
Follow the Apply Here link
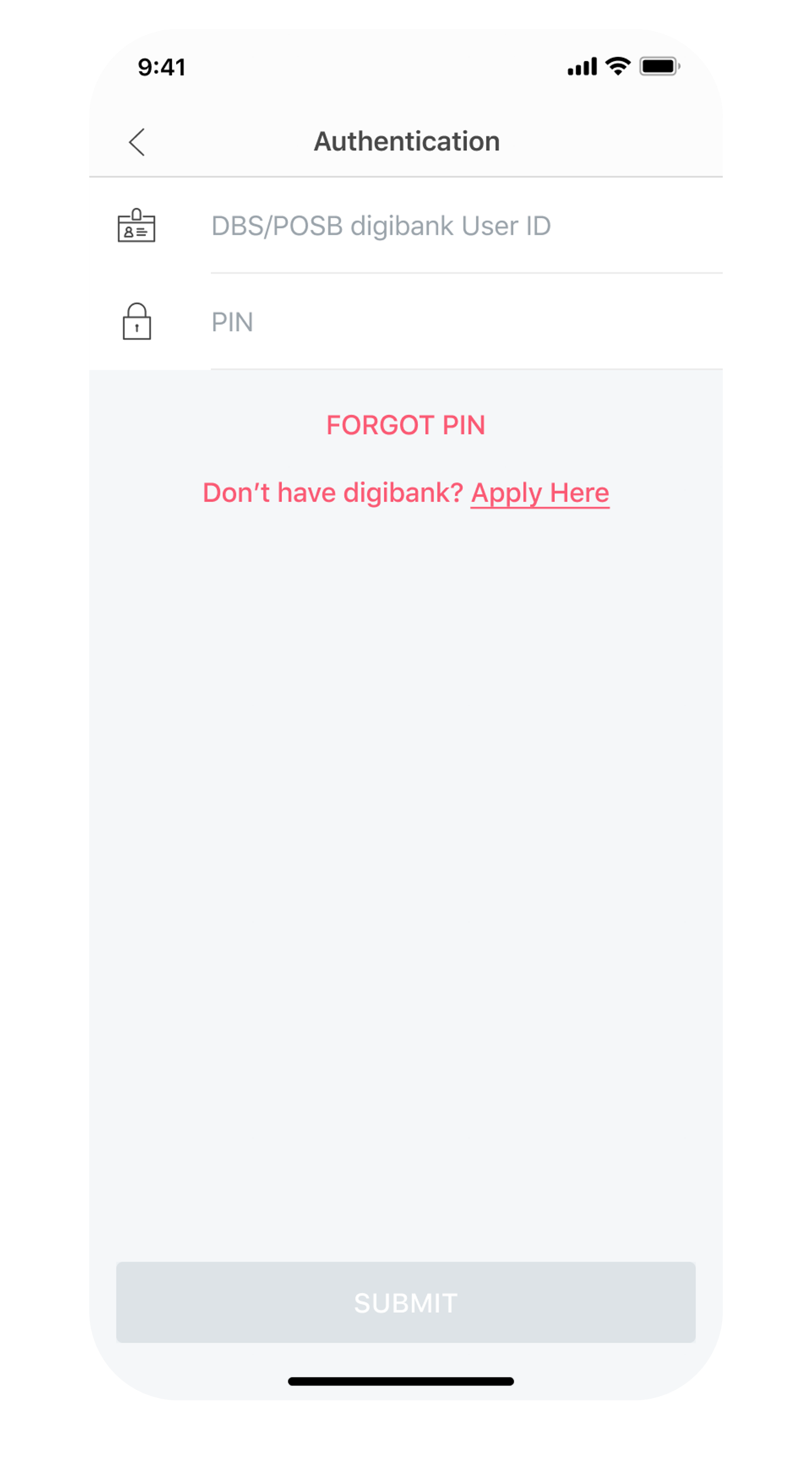[540, 493]
